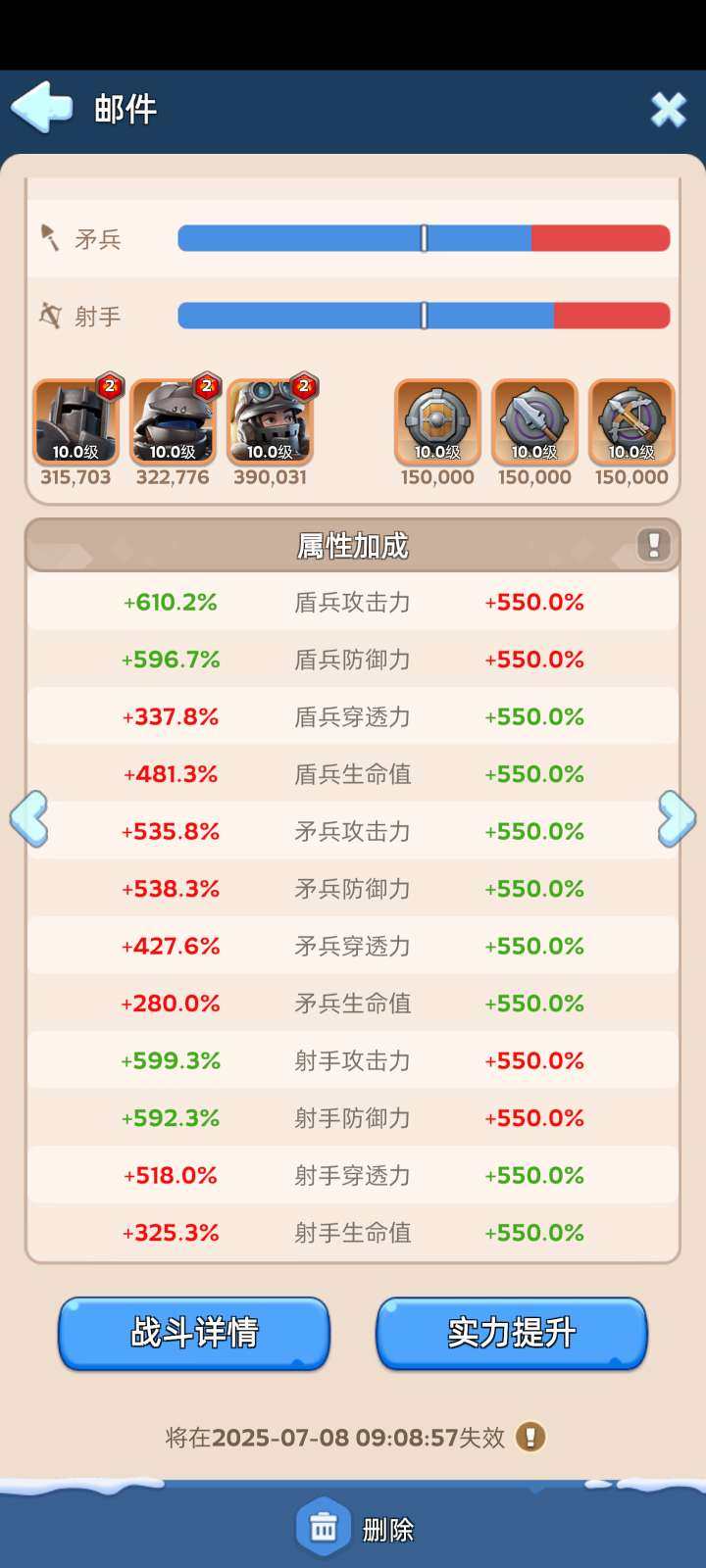This screenshot has height=1568, width=706.
Task: Go to next page with right arrow
Action: click(675, 819)
